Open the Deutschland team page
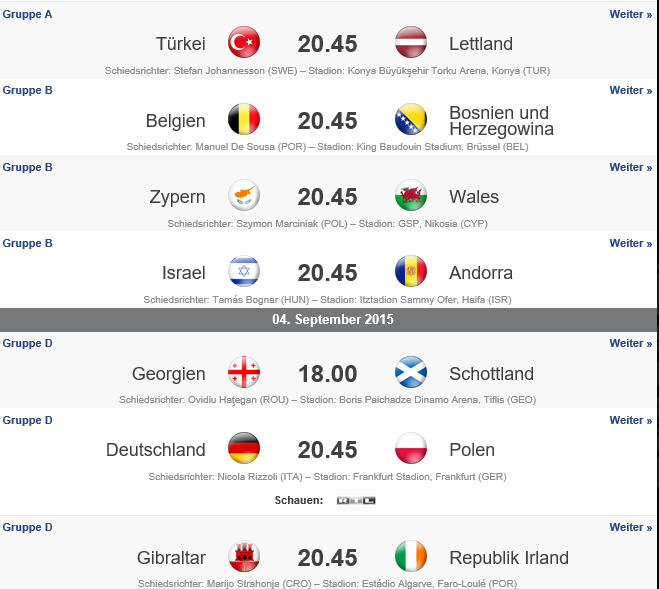 156,450
